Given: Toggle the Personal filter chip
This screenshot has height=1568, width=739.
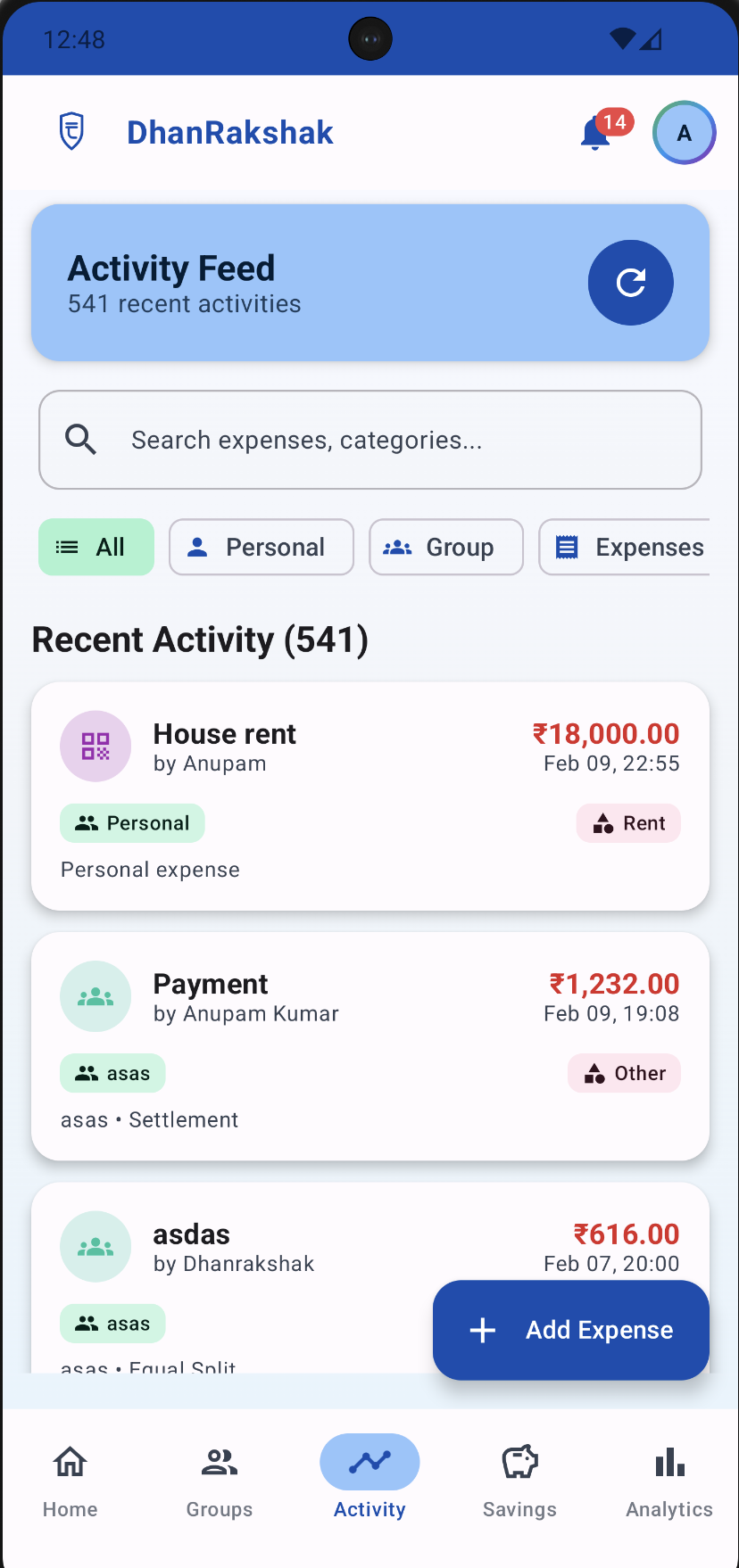Looking at the screenshot, I should (261, 547).
